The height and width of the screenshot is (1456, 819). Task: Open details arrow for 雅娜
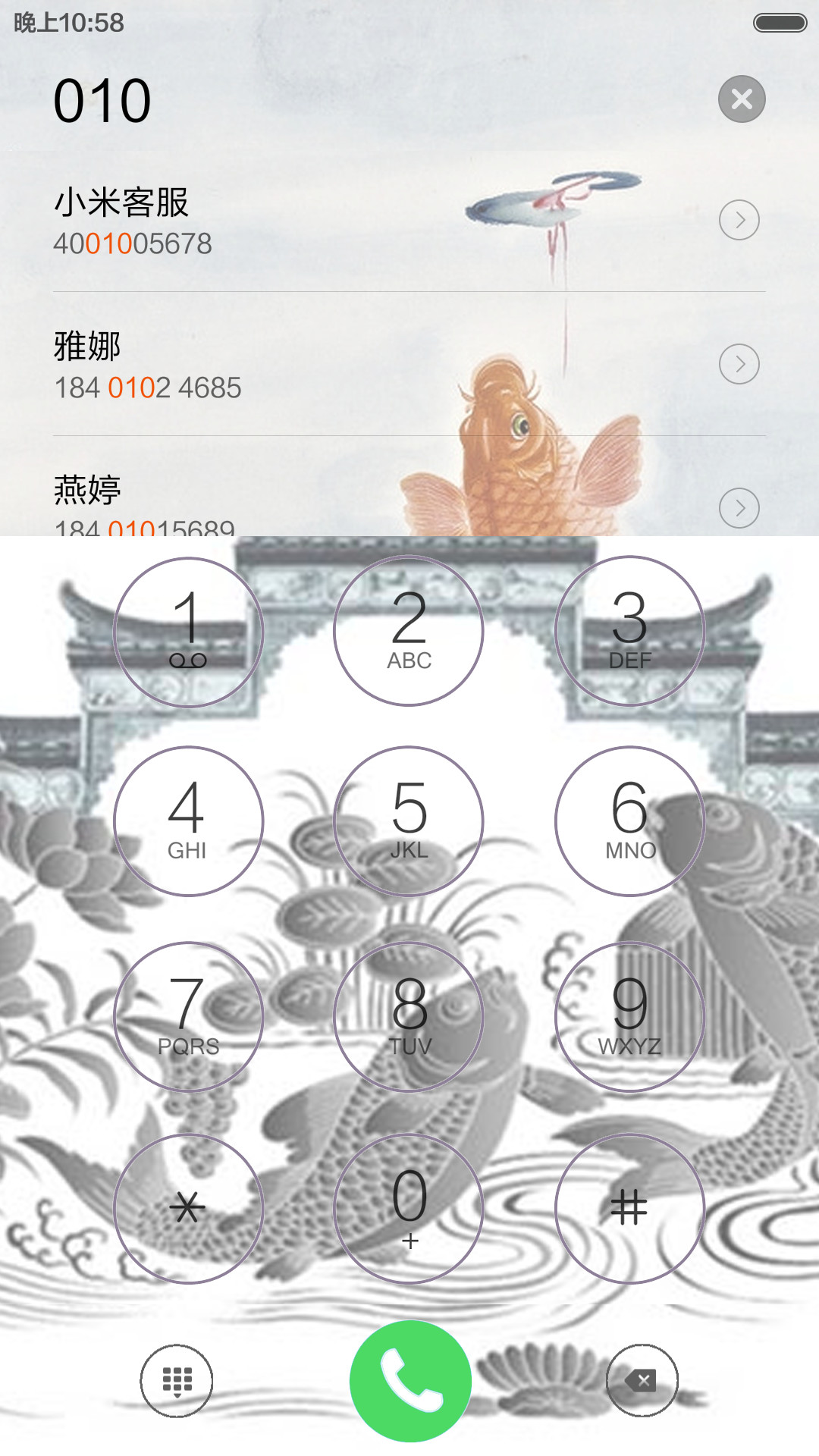(739, 364)
